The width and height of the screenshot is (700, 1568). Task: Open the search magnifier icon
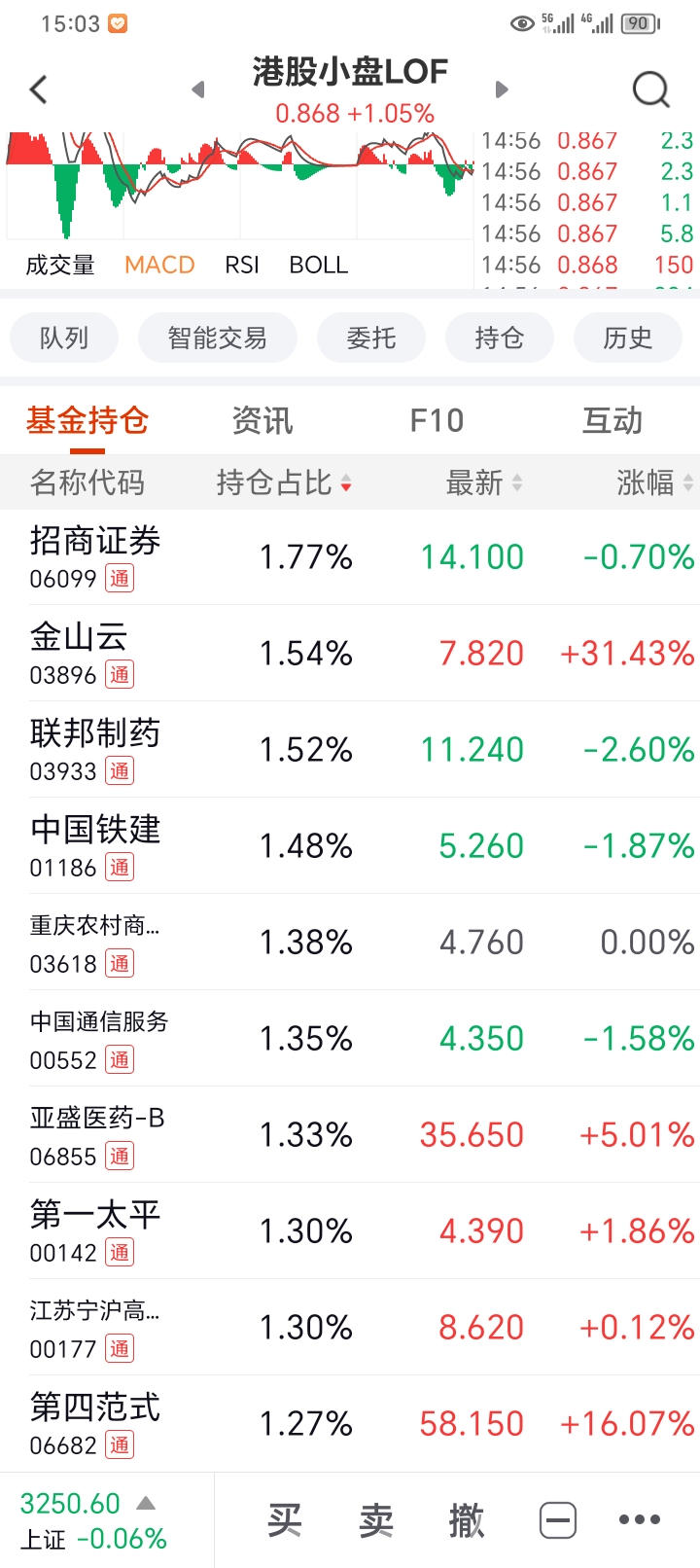[650, 90]
